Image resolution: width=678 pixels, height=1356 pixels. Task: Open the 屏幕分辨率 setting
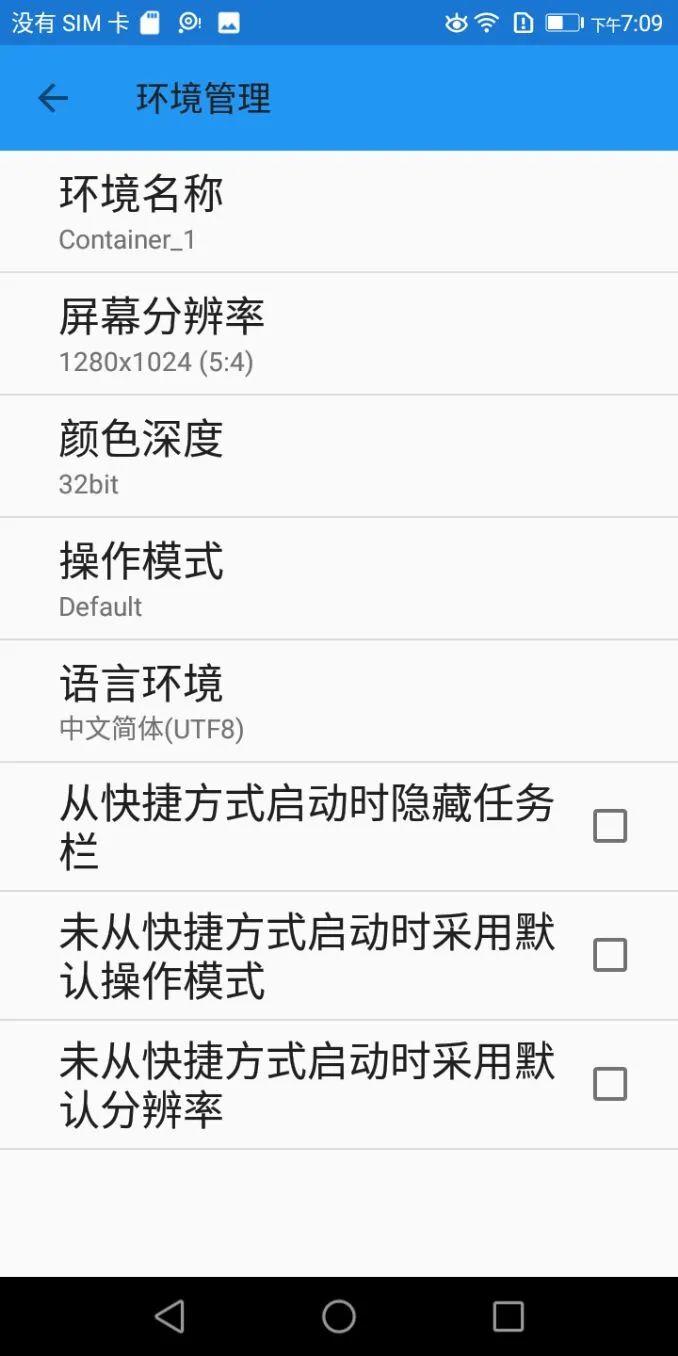tap(339, 334)
